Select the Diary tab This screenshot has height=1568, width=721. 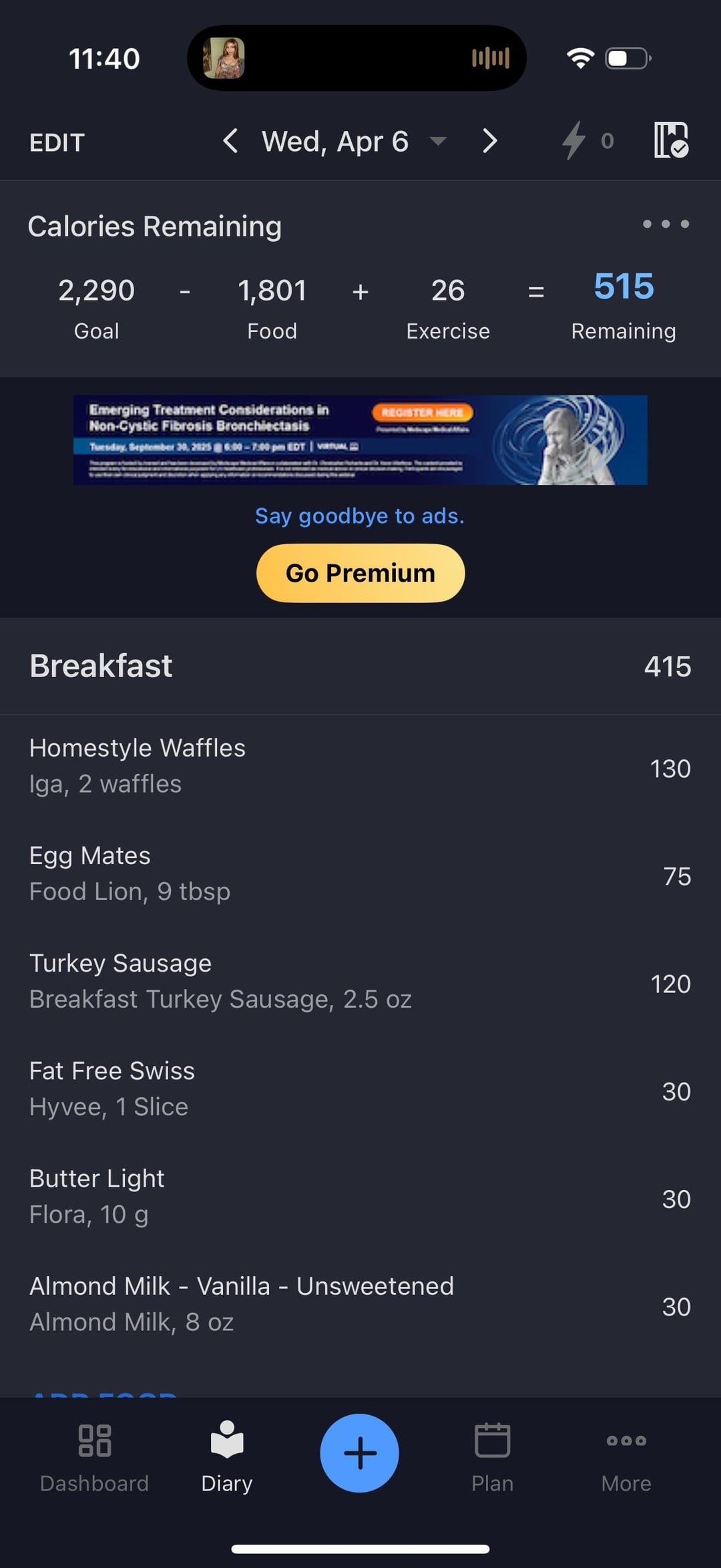(x=227, y=1456)
